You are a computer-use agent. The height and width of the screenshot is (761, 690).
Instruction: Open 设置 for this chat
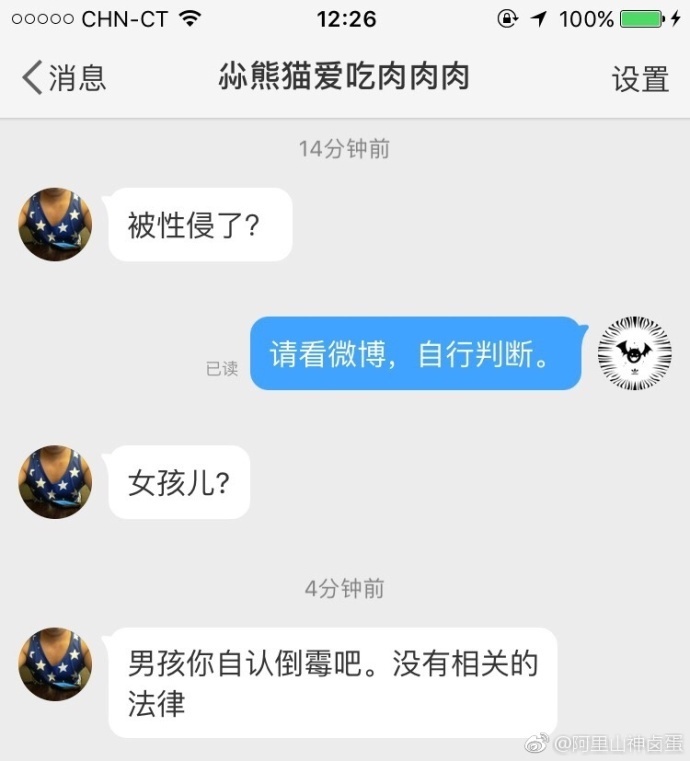click(x=640, y=79)
